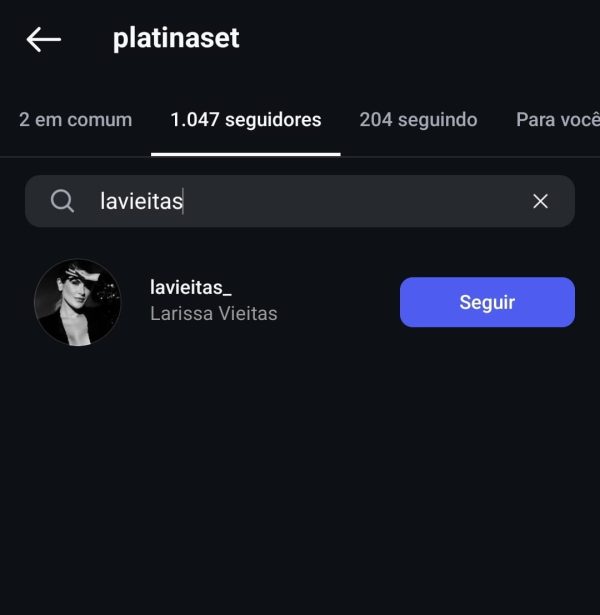
Task: Select the 1.047 seguidores tab
Action: [246, 120]
